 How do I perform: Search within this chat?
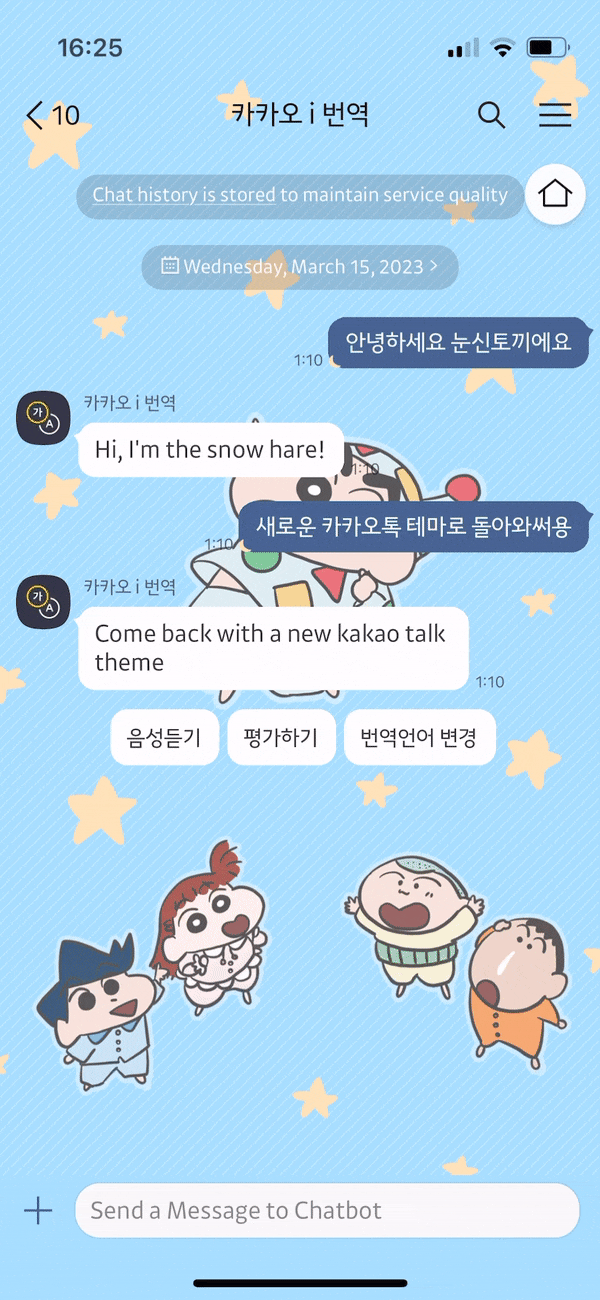pos(491,116)
